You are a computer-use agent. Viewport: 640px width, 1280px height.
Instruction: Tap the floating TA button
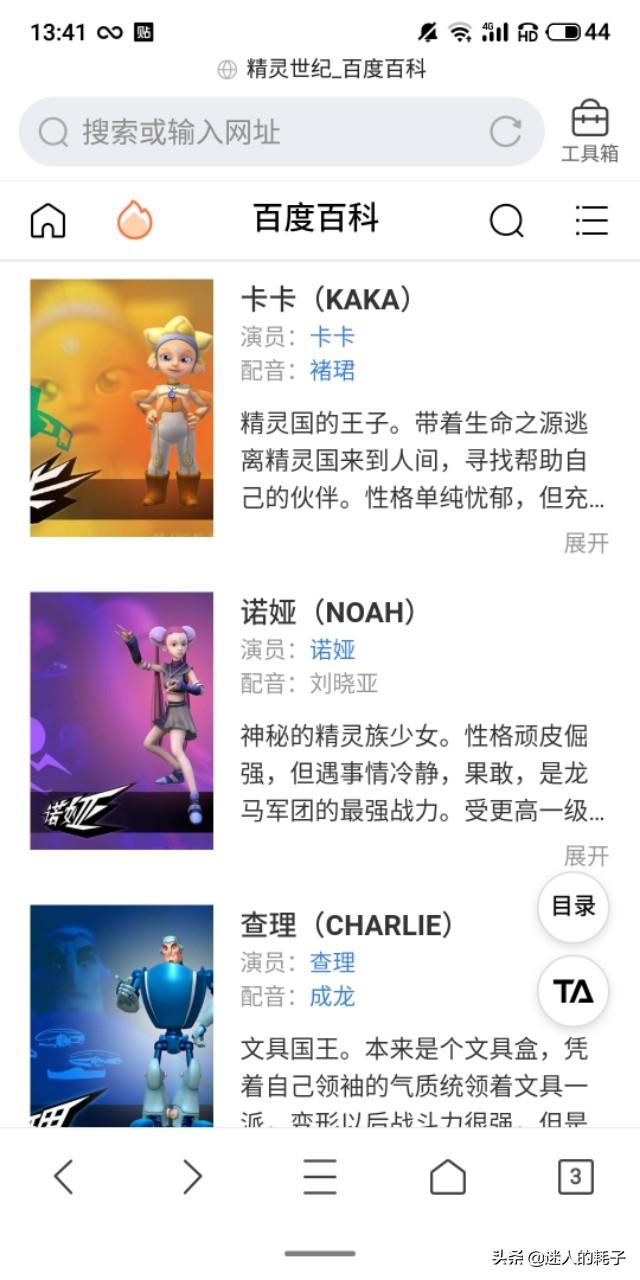pyautogui.click(x=573, y=991)
